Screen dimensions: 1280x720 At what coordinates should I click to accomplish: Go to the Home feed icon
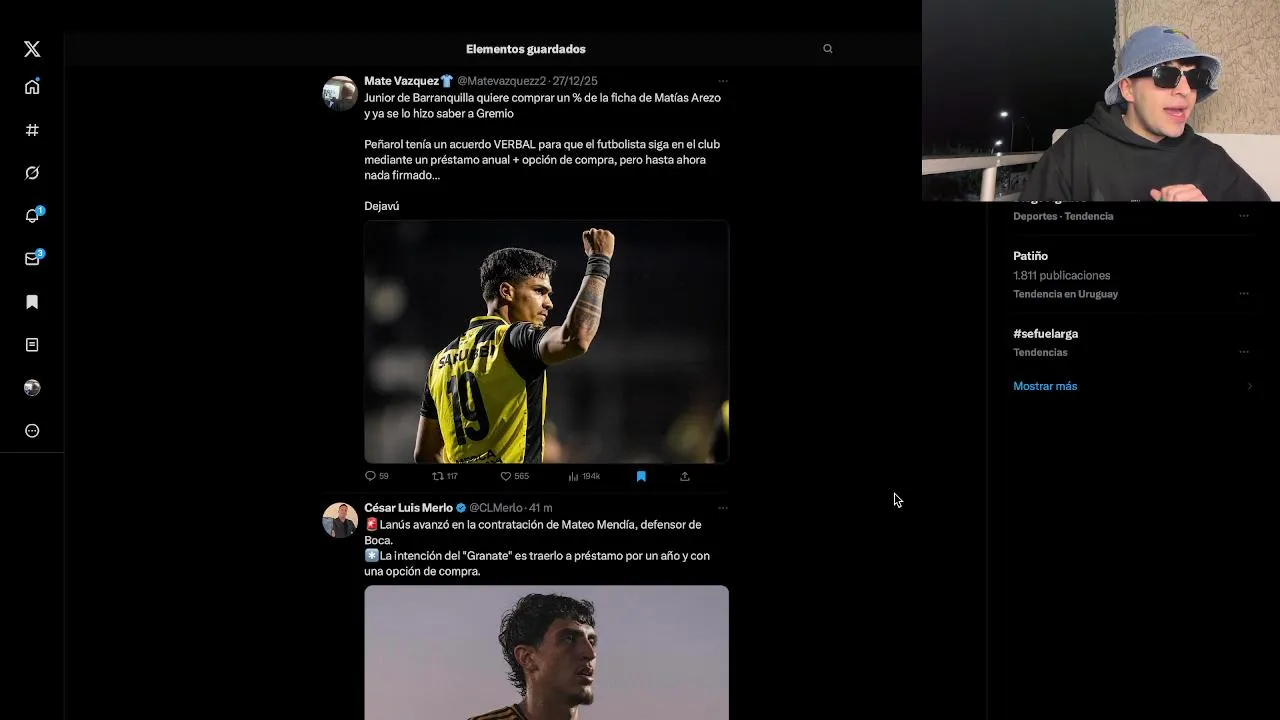click(x=32, y=87)
